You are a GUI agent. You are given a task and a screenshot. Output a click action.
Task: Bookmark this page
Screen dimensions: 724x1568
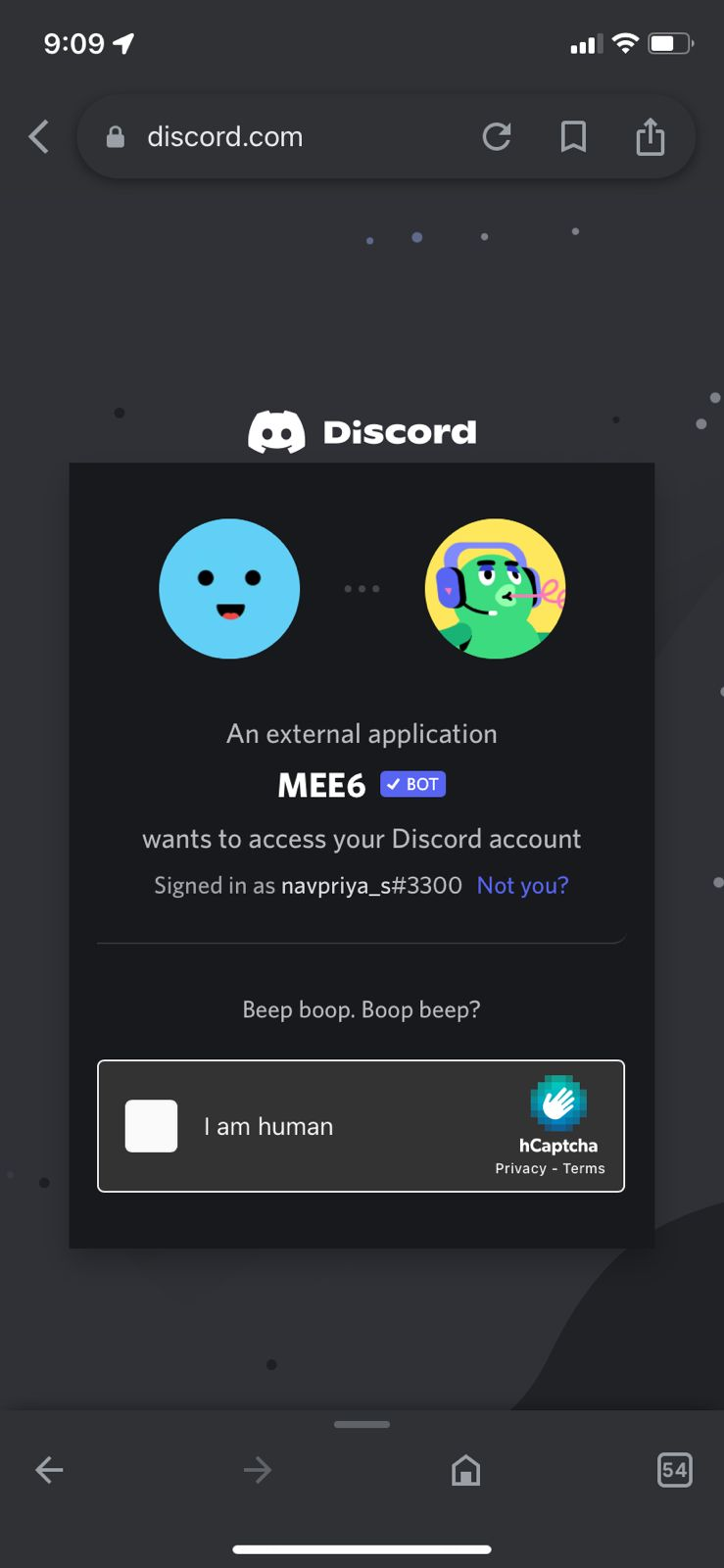click(573, 137)
